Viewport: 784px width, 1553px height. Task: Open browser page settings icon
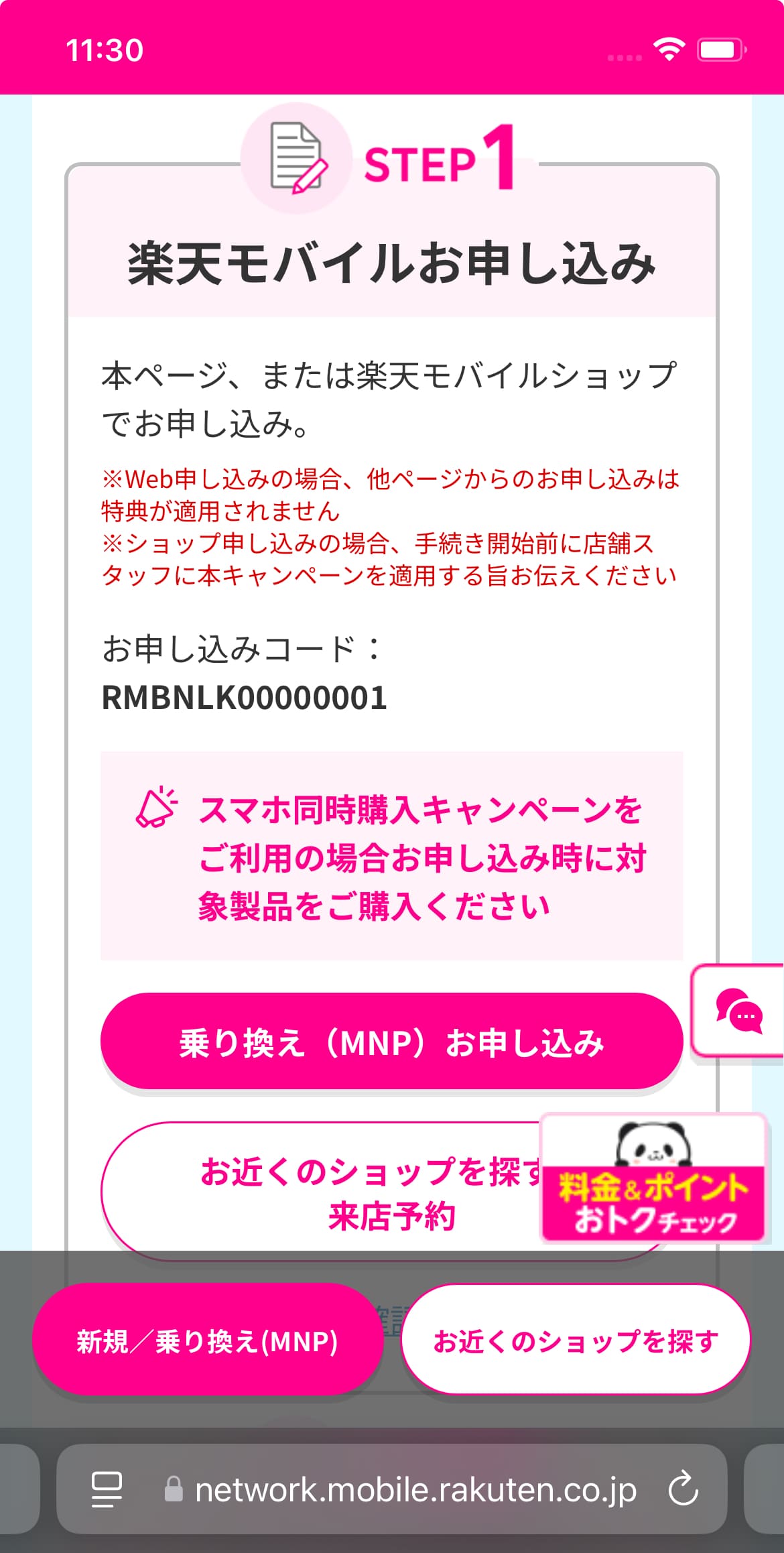pos(107,1489)
